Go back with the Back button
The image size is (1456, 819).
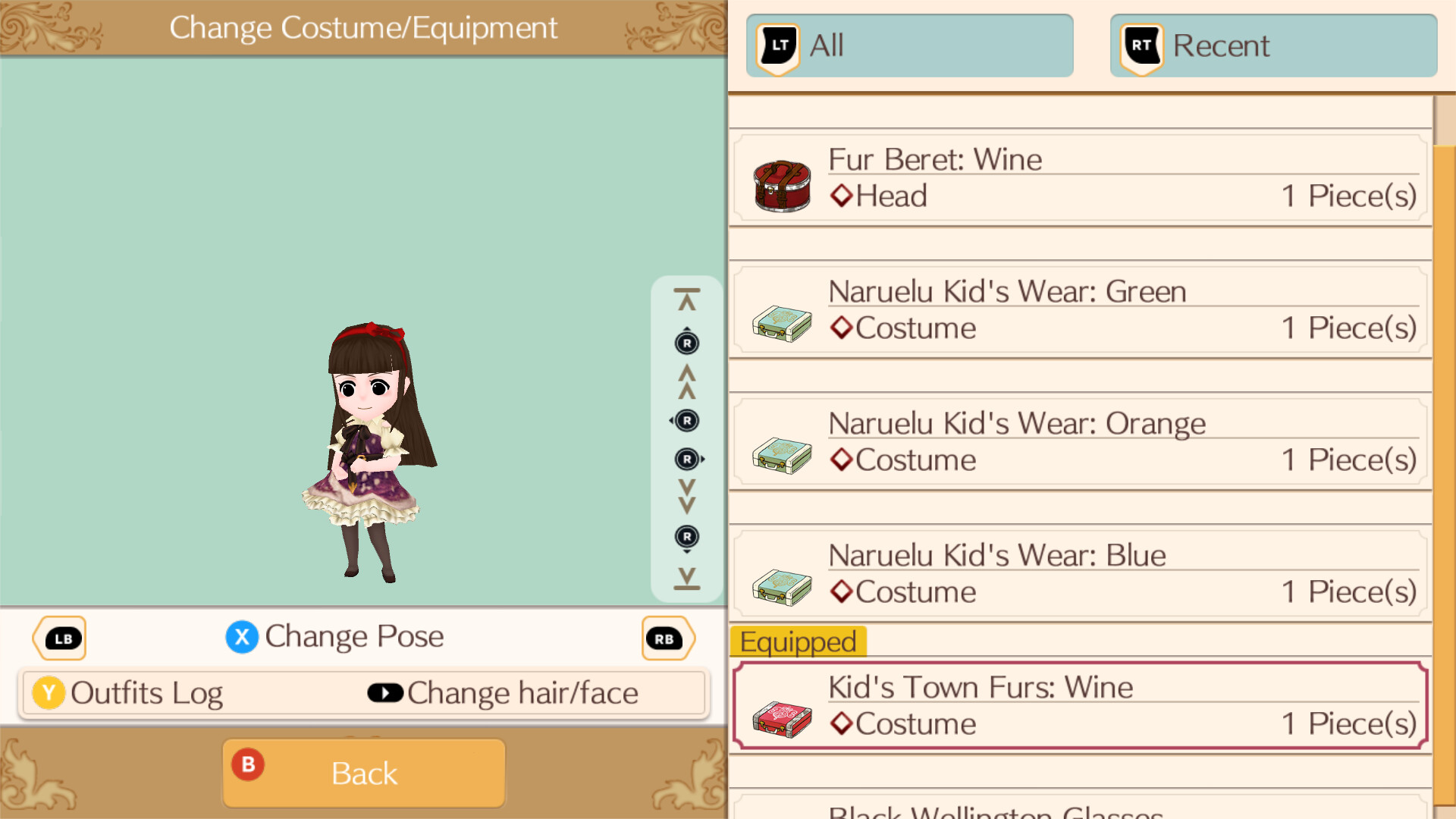point(364,773)
